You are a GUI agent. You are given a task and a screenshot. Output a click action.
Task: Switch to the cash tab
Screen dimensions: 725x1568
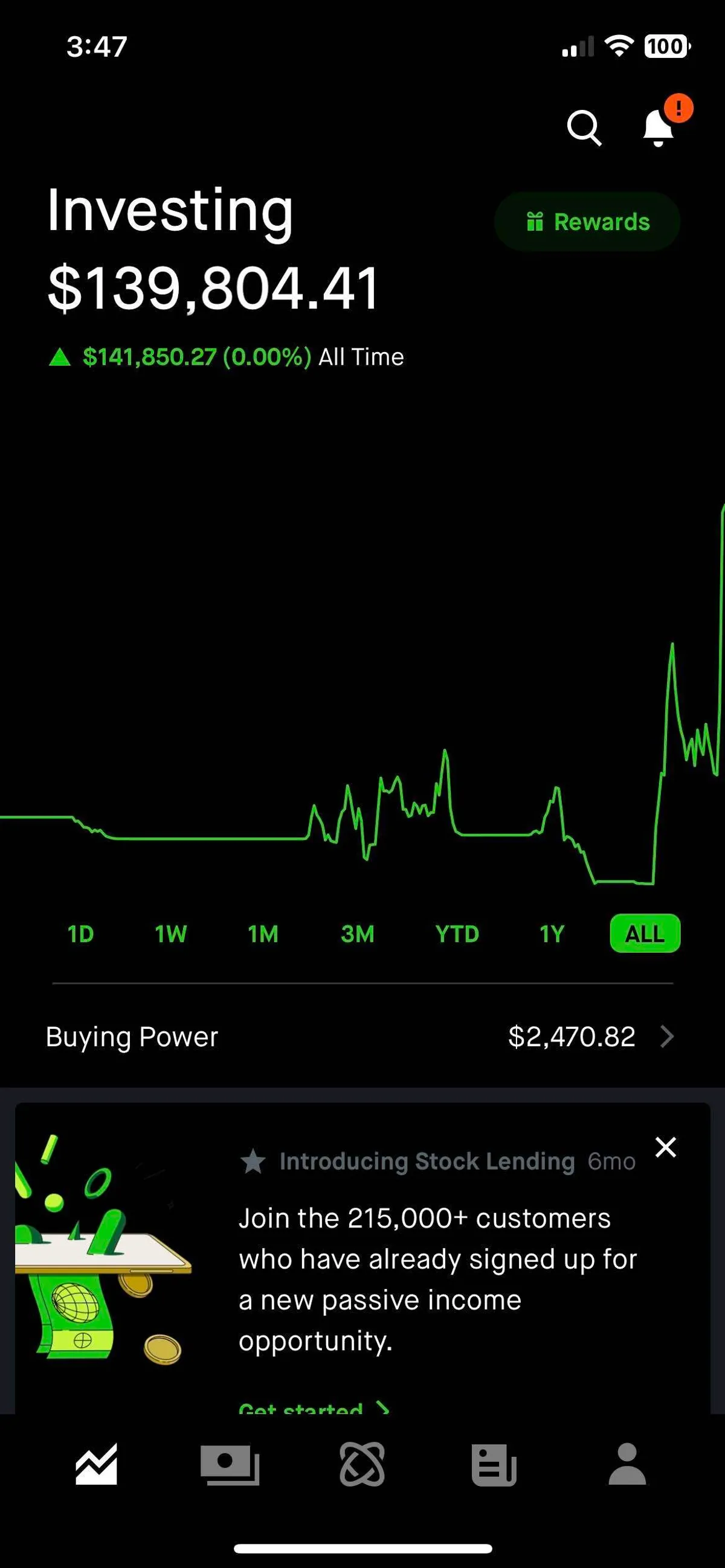coord(230,1465)
